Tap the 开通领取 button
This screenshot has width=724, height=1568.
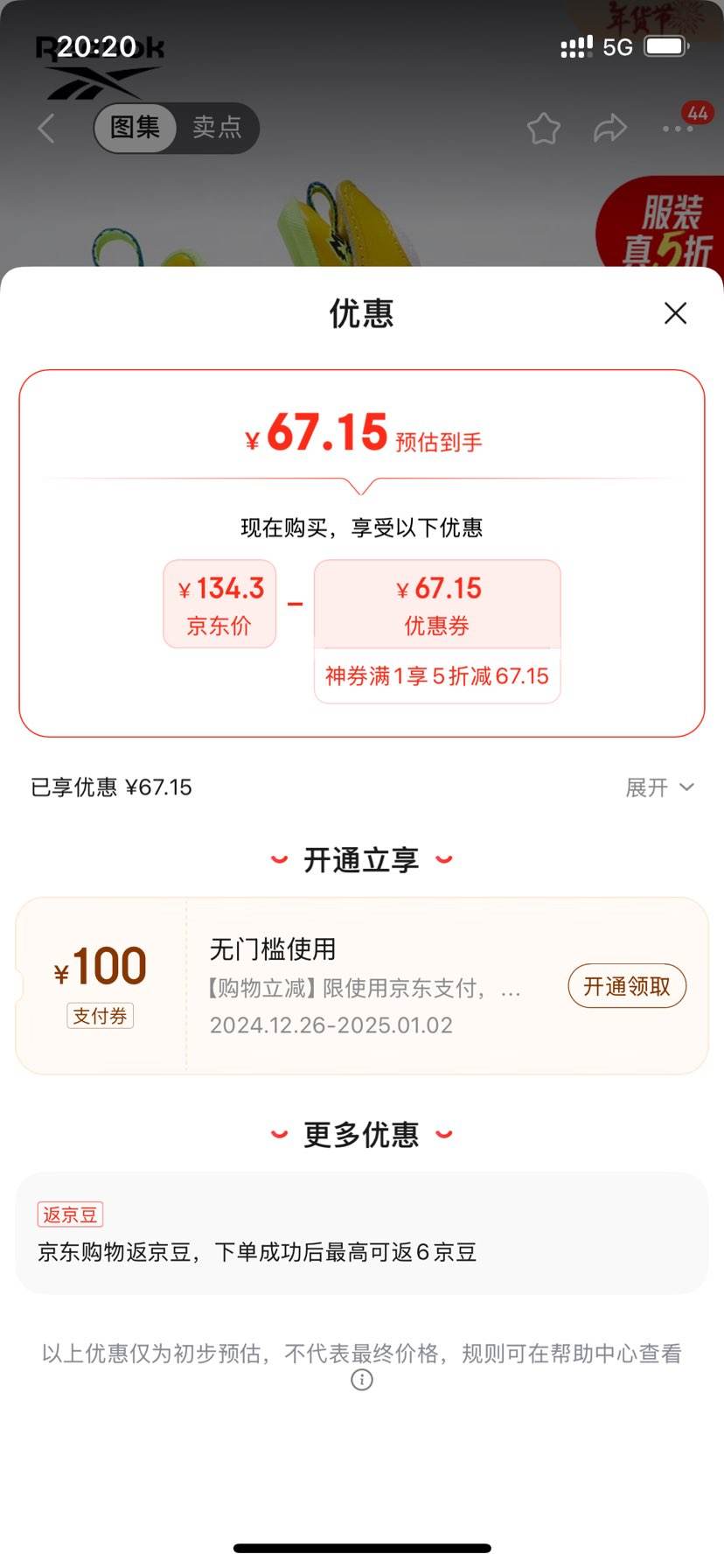pos(626,986)
